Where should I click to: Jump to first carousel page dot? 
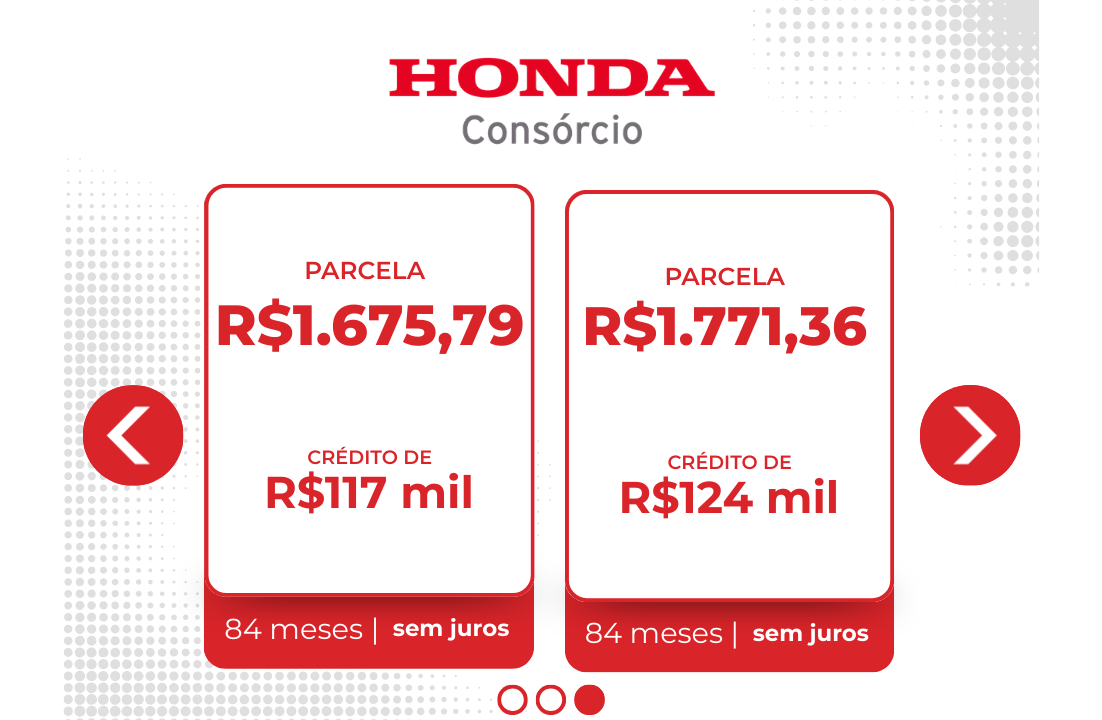pyautogui.click(x=512, y=699)
